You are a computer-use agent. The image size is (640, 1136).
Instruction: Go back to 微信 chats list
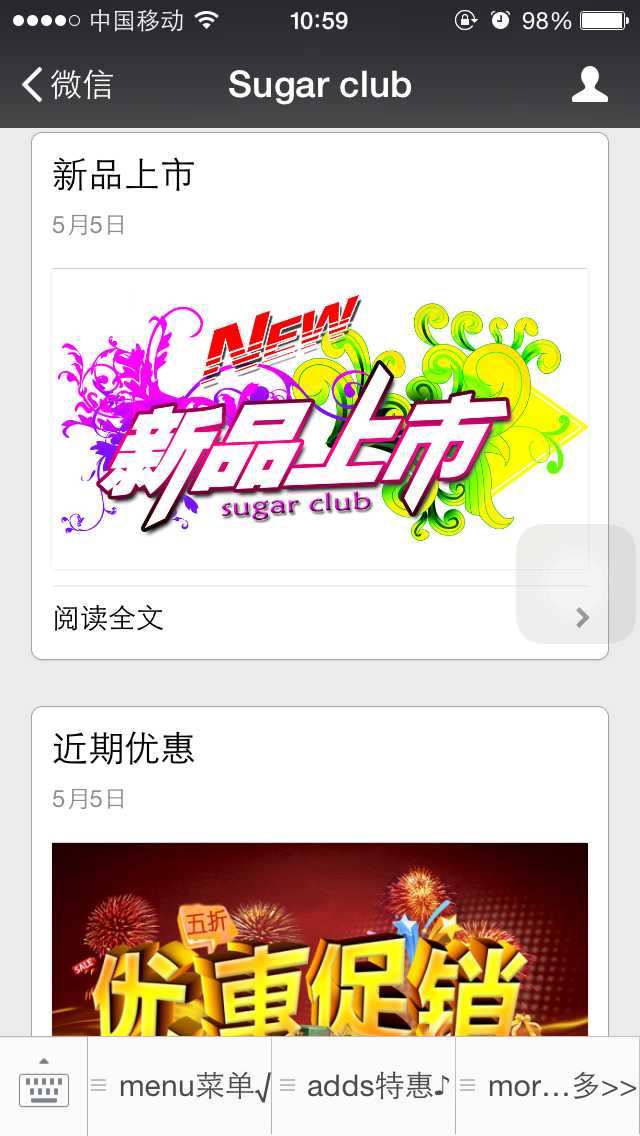pyautogui.click(x=66, y=85)
